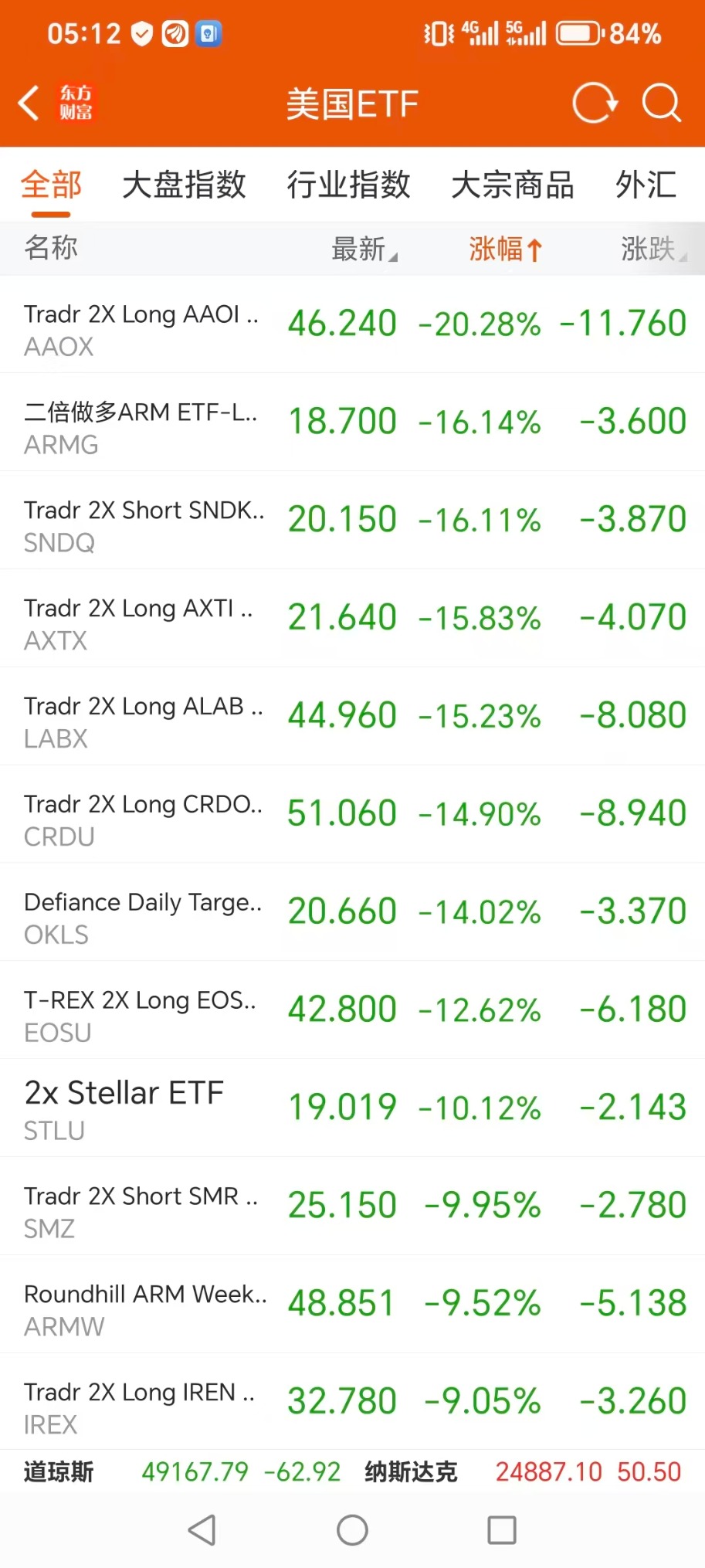View details for ARMG ETF

click(352, 423)
